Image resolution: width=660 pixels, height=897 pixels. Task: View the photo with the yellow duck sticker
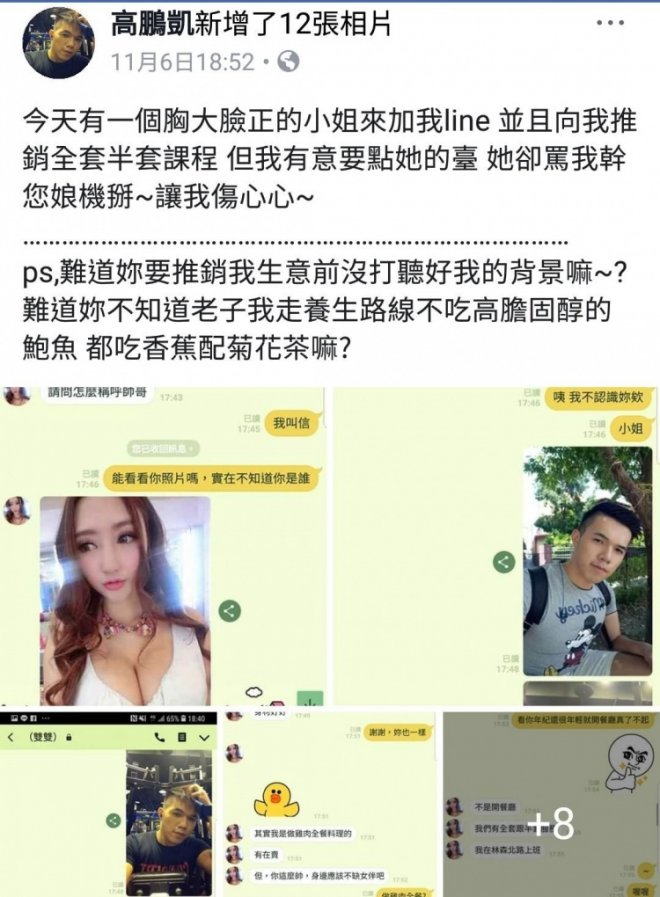coord(330,804)
